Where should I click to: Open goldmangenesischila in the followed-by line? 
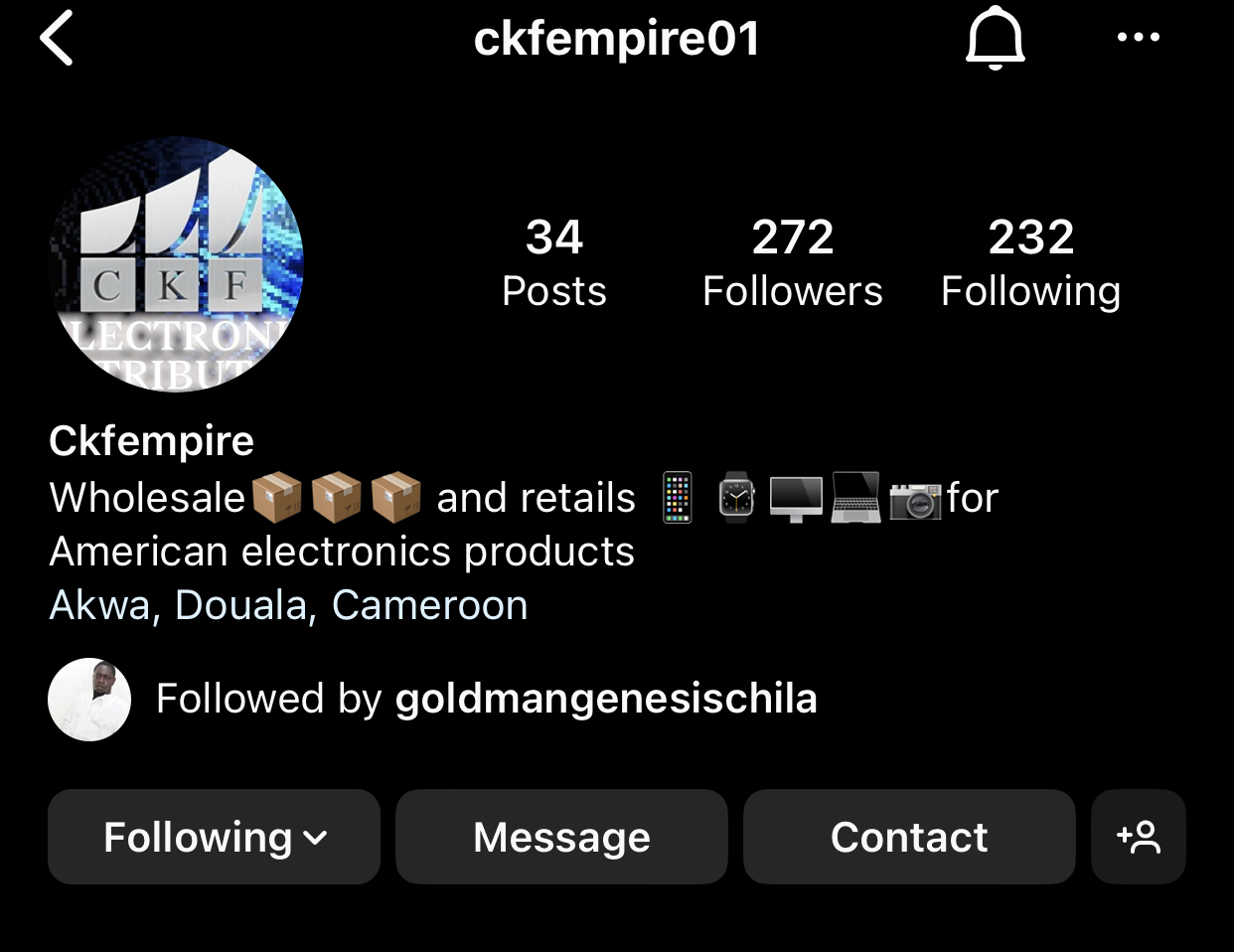(605, 699)
